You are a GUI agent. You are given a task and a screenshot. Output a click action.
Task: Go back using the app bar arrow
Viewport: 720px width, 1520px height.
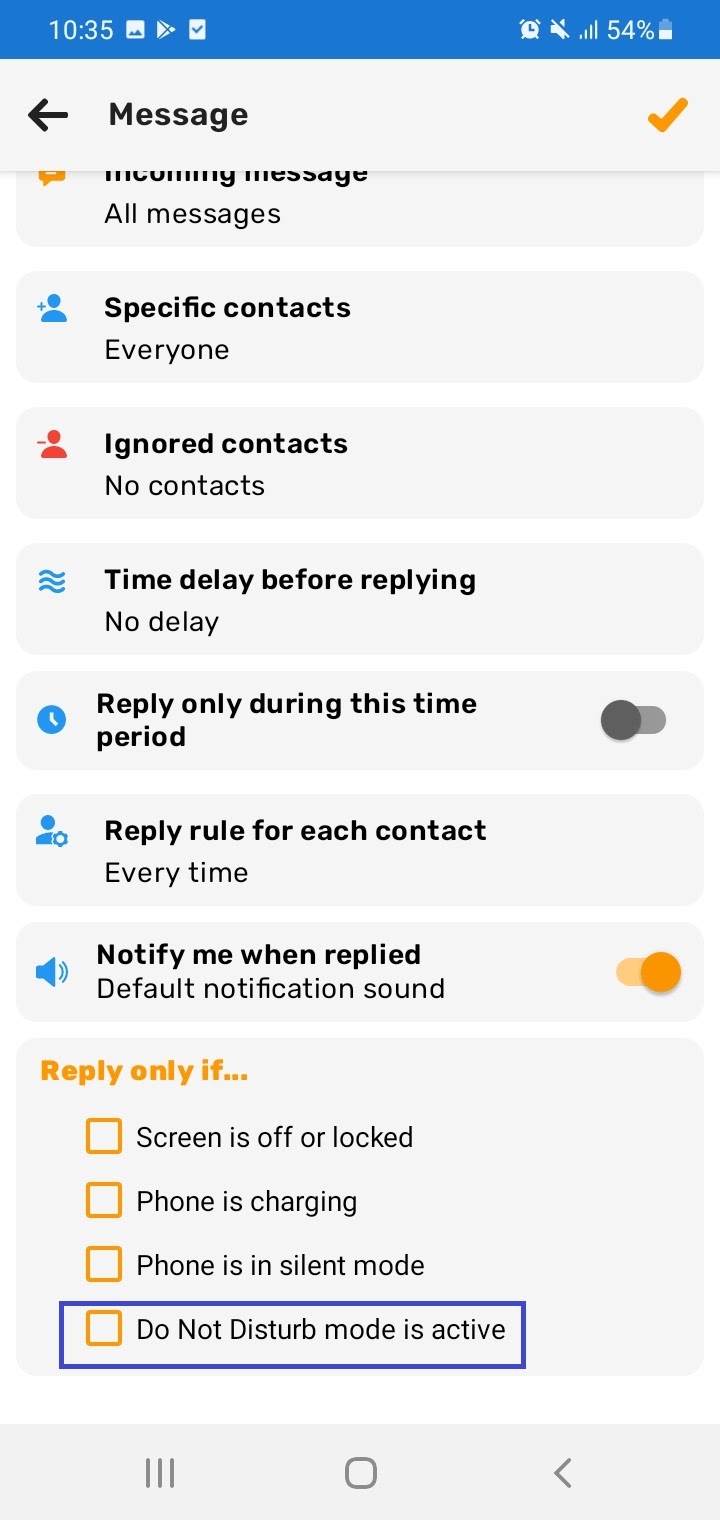48,115
